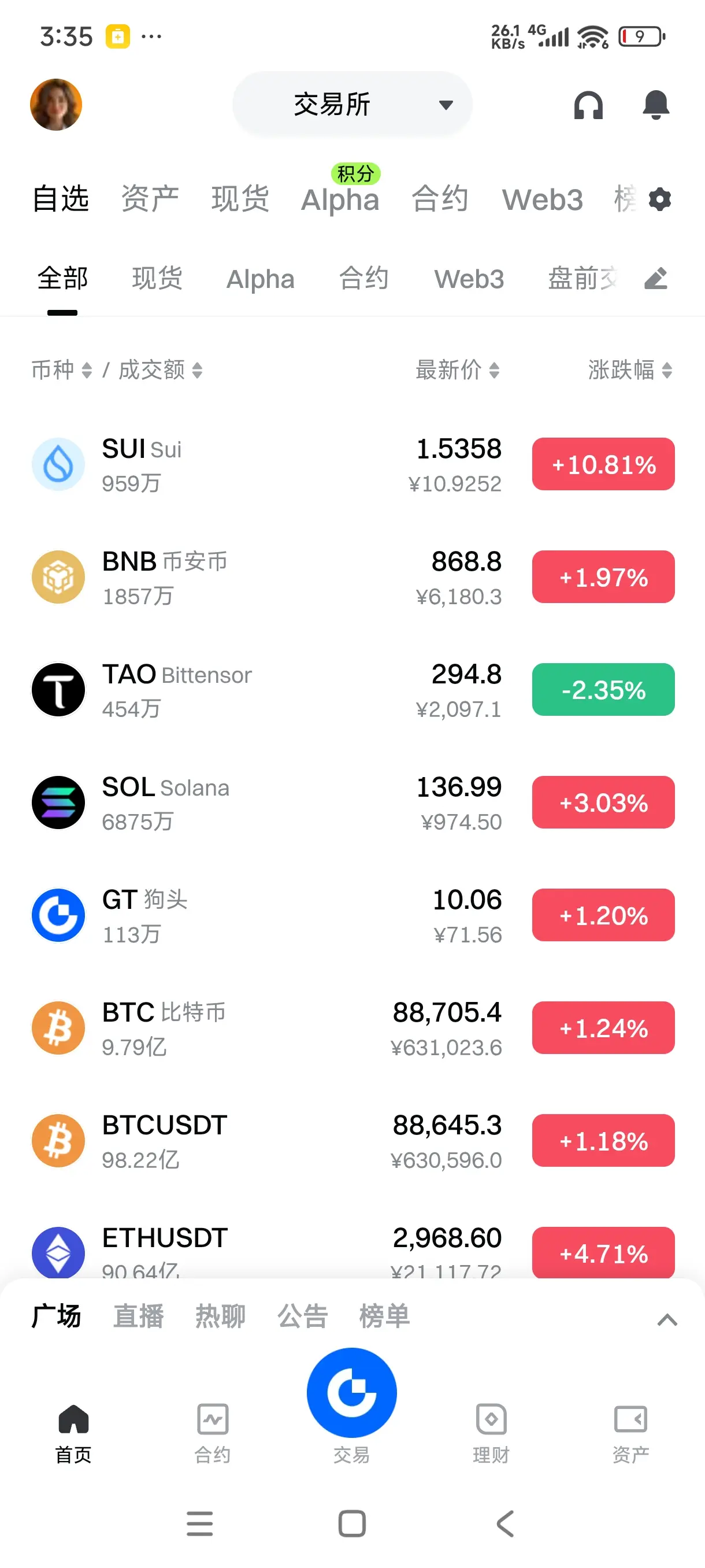Contact customer support via headset icon
This screenshot has height=1568, width=705.
click(x=588, y=105)
